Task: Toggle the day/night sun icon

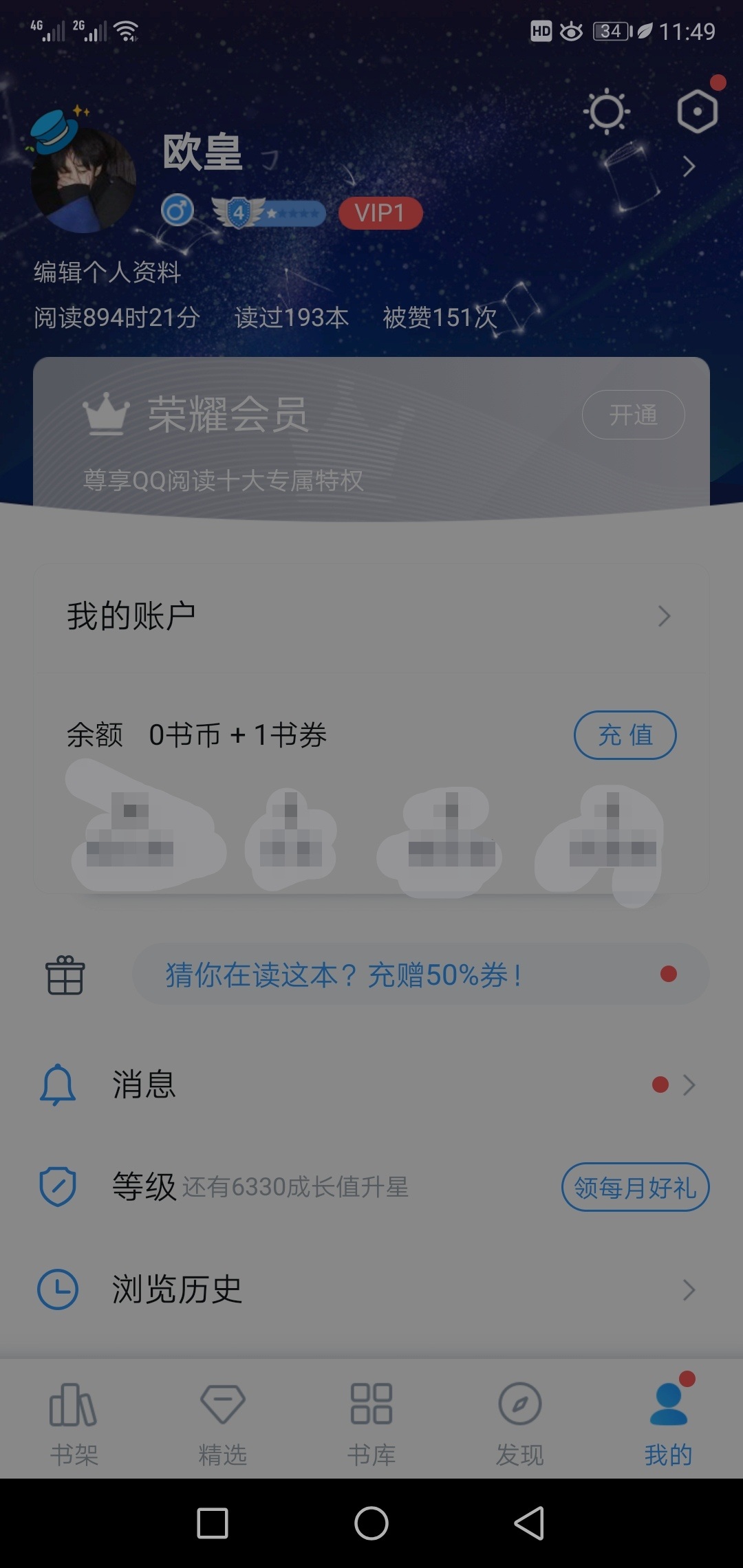Action: tap(607, 111)
